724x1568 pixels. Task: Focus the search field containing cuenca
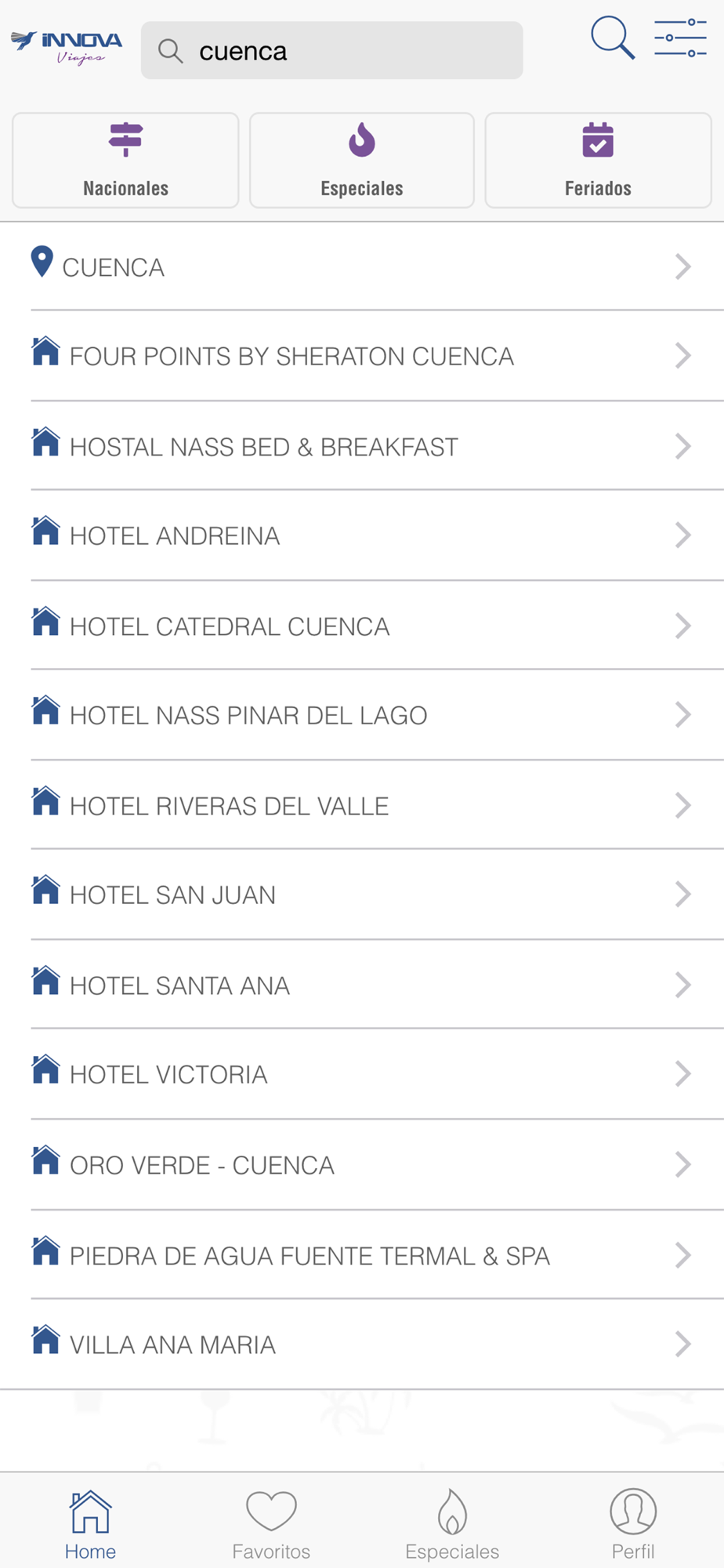coord(331,51)
